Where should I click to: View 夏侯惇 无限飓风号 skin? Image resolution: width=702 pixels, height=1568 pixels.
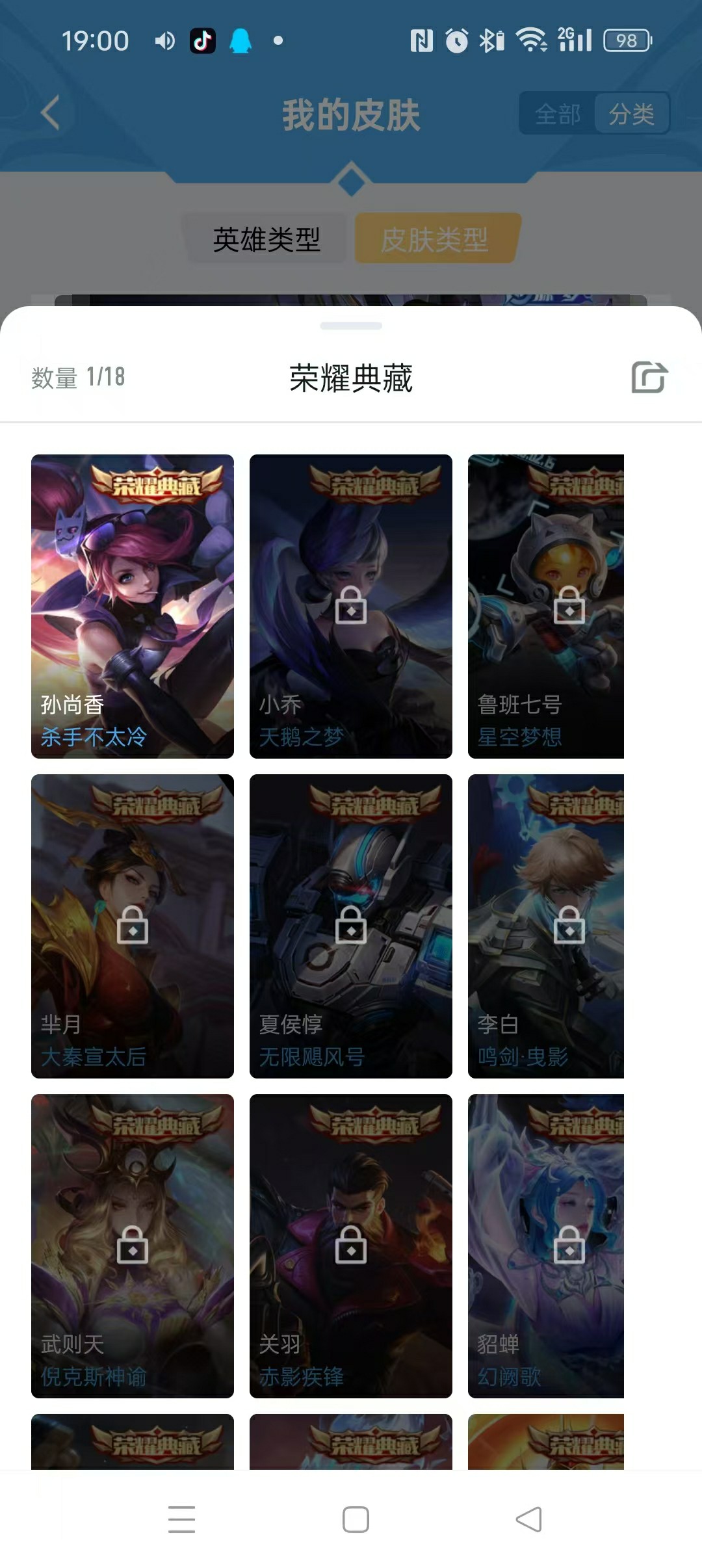click(x=351, y=926)
